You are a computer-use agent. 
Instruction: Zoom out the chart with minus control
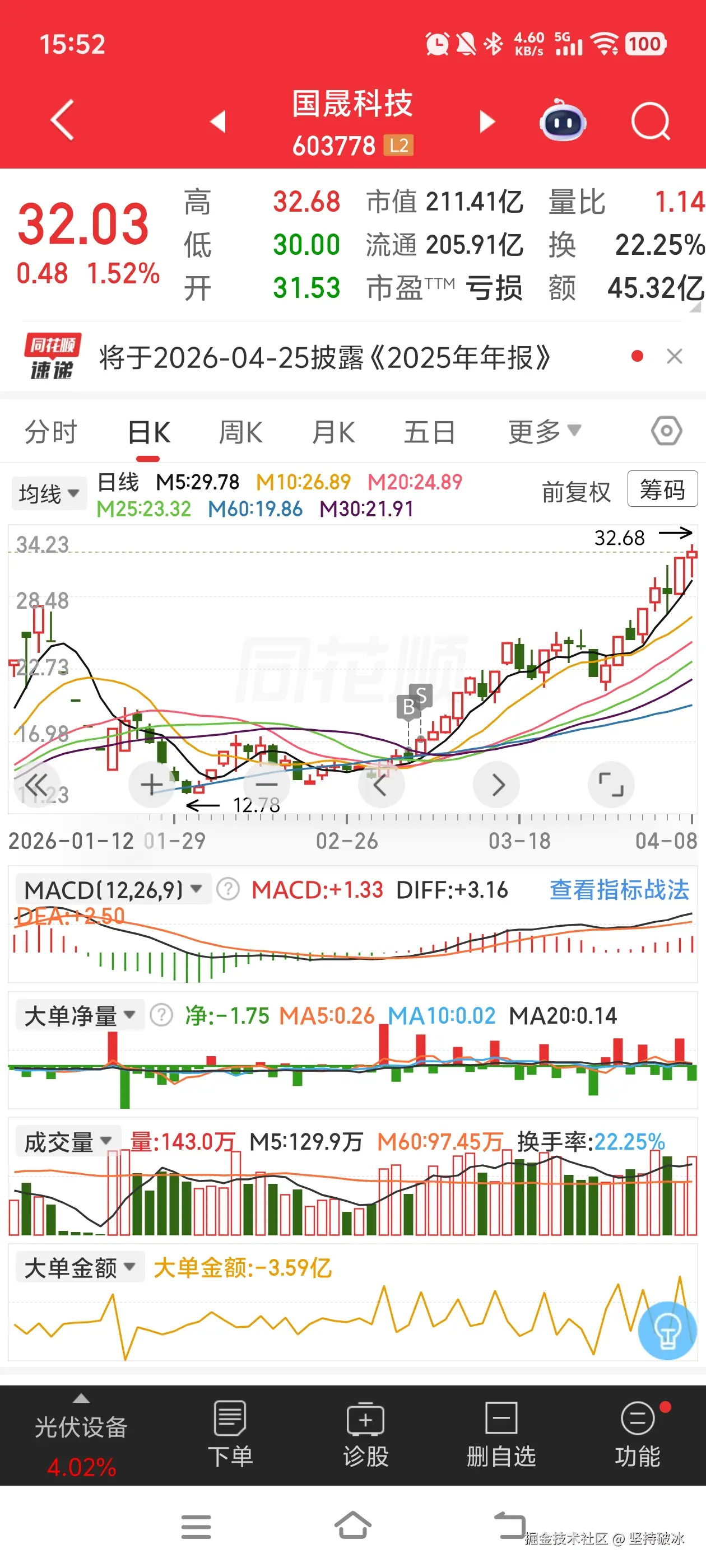[266, 785]
